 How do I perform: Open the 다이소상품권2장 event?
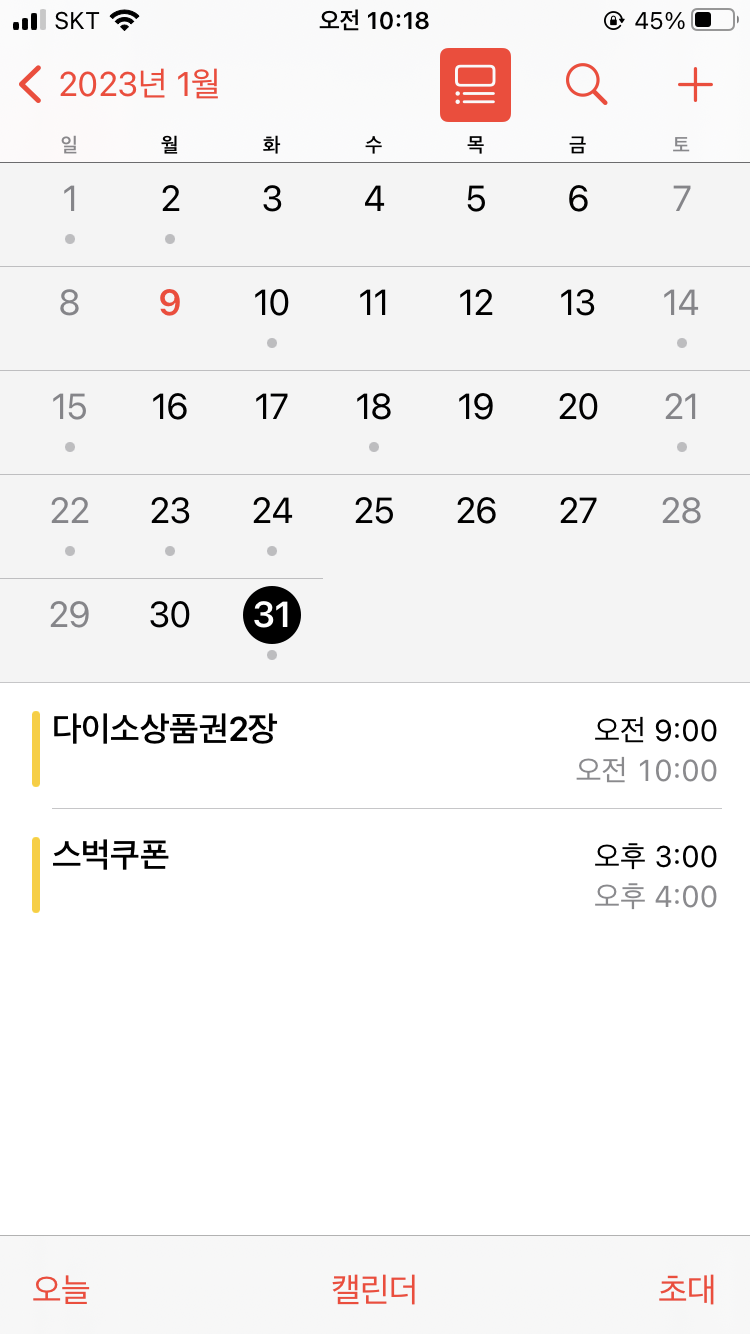pyautogui.click(x=375, y=748)
